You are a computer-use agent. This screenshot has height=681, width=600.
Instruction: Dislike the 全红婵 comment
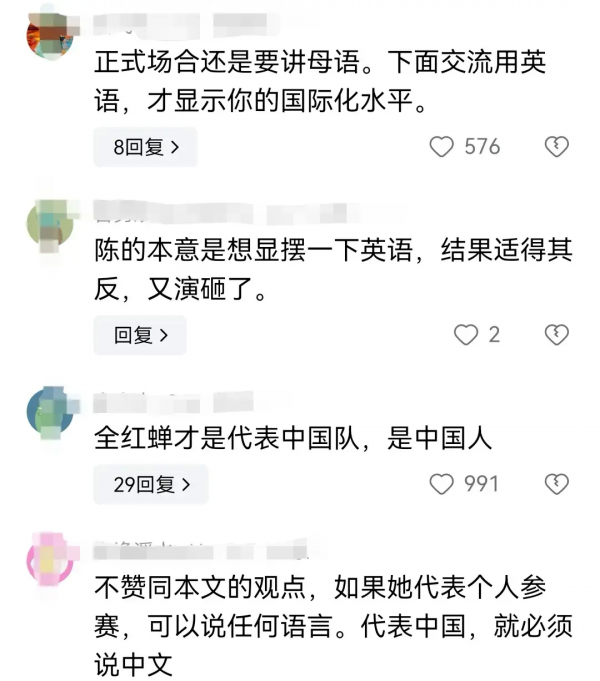pos(556,484)
